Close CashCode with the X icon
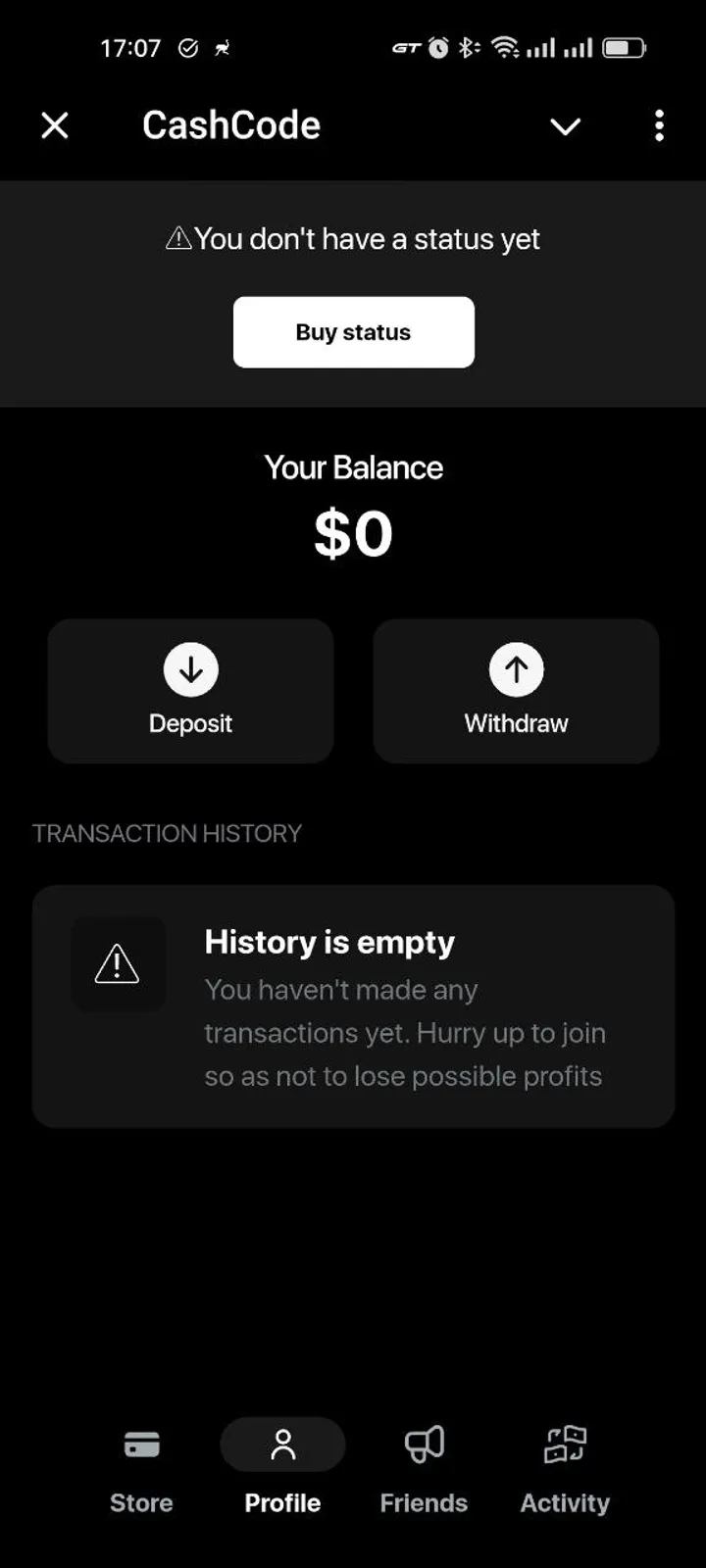706x1568 pixels. click(55, 125)
